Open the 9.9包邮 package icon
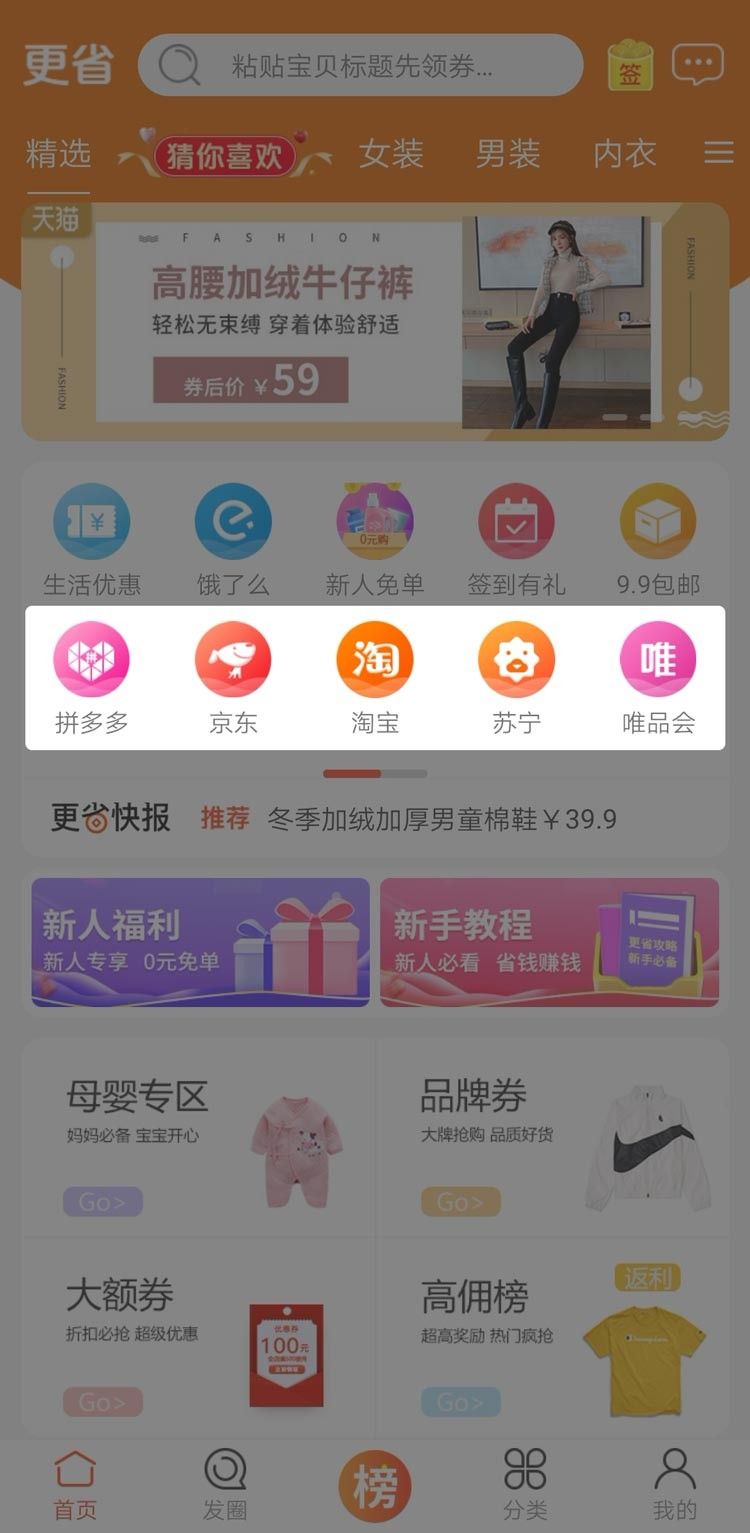The width and height of the screenshot is (750, 1533). (x=658, y=519)
